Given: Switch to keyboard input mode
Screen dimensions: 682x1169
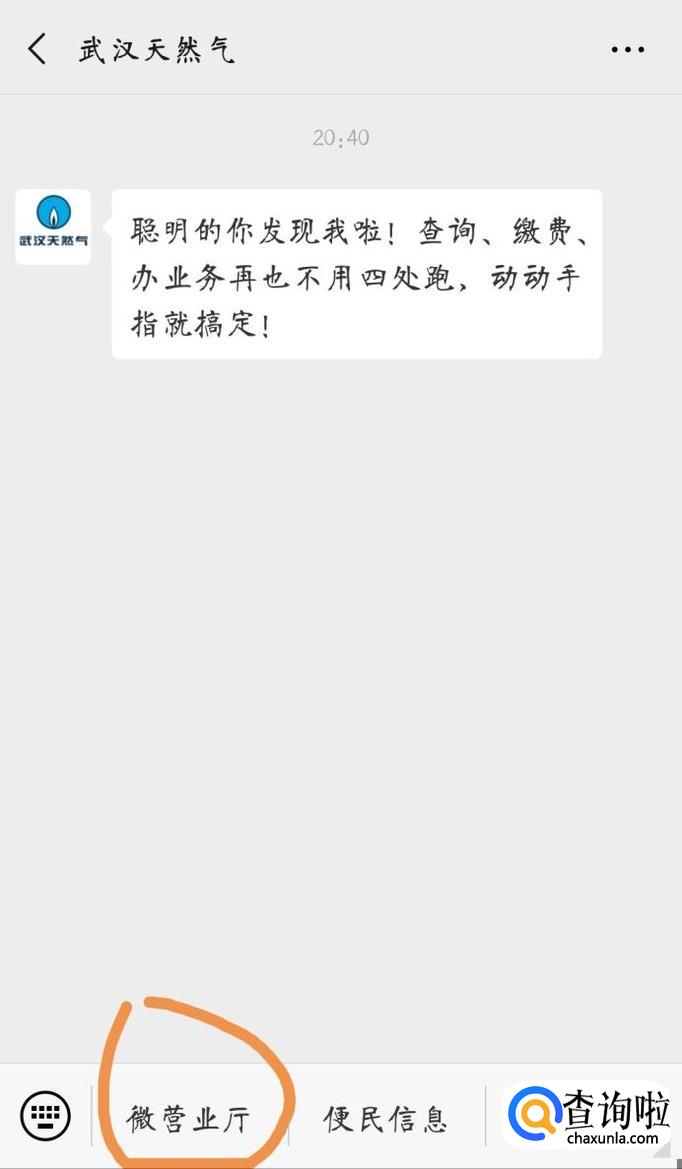Looking at the screenshot, I should point(46,1116).
